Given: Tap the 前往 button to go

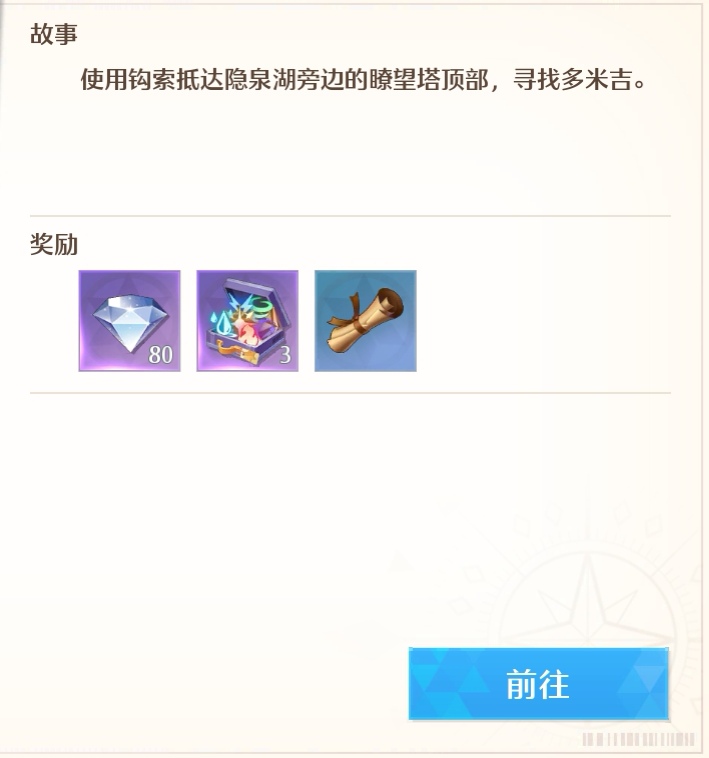Looking at the screenshot, I should point(538,684).
